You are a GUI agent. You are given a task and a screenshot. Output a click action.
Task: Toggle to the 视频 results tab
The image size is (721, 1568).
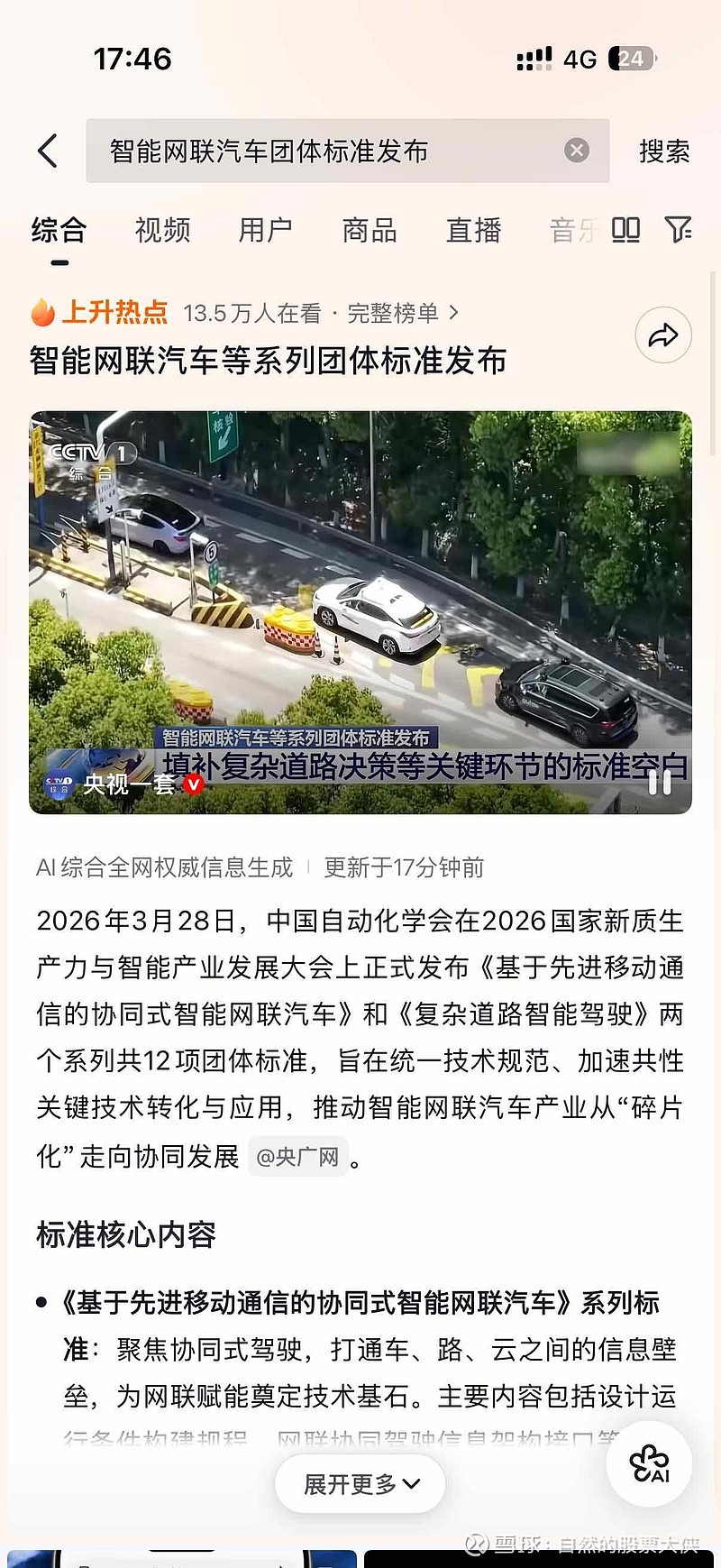(x=161, y=232)
